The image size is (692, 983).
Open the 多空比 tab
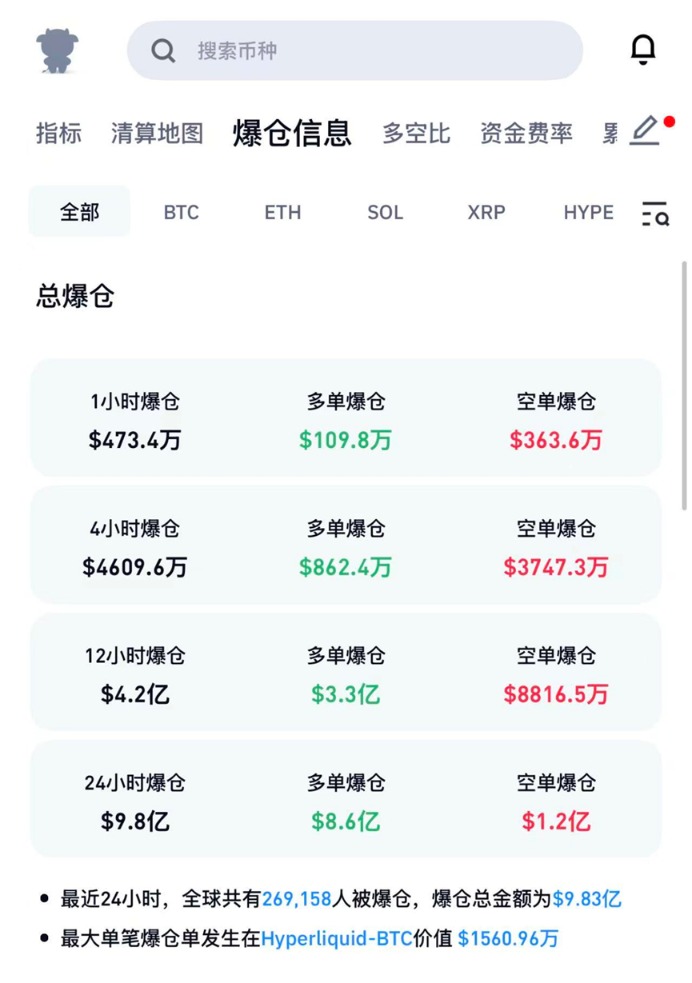[416, 133]
